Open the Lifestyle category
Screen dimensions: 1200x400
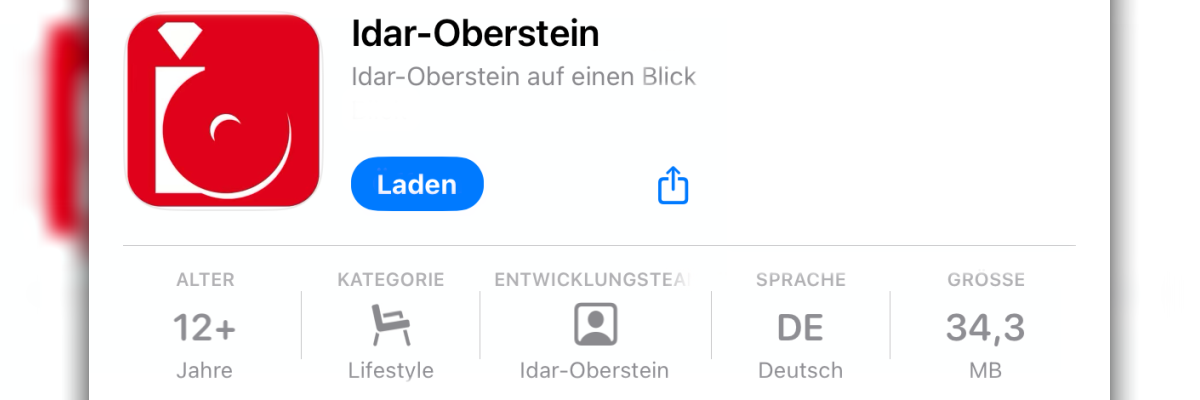[x=390, y=326]
